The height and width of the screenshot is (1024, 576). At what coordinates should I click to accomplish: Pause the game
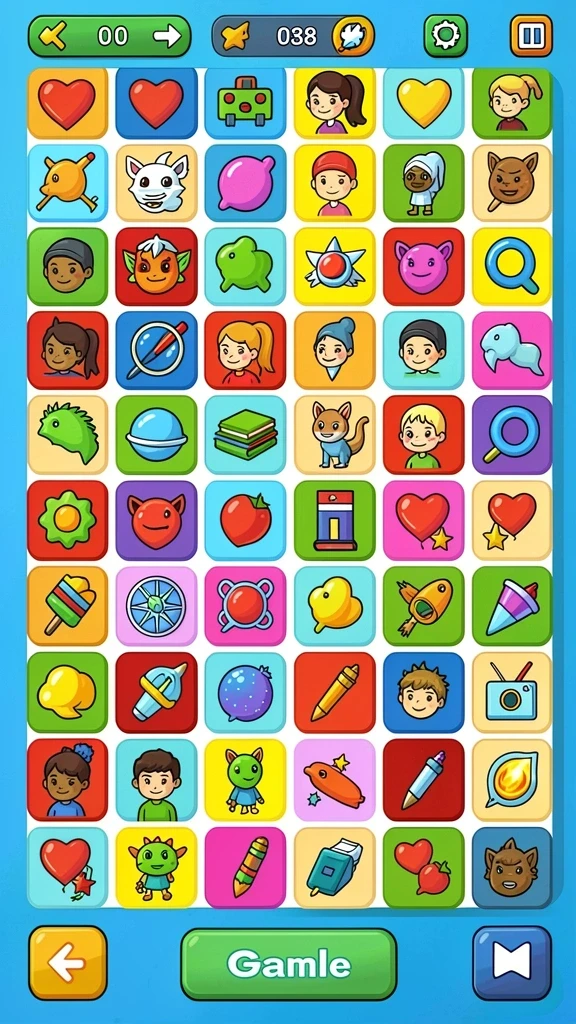pyautogui.click(x=531, y=35)
